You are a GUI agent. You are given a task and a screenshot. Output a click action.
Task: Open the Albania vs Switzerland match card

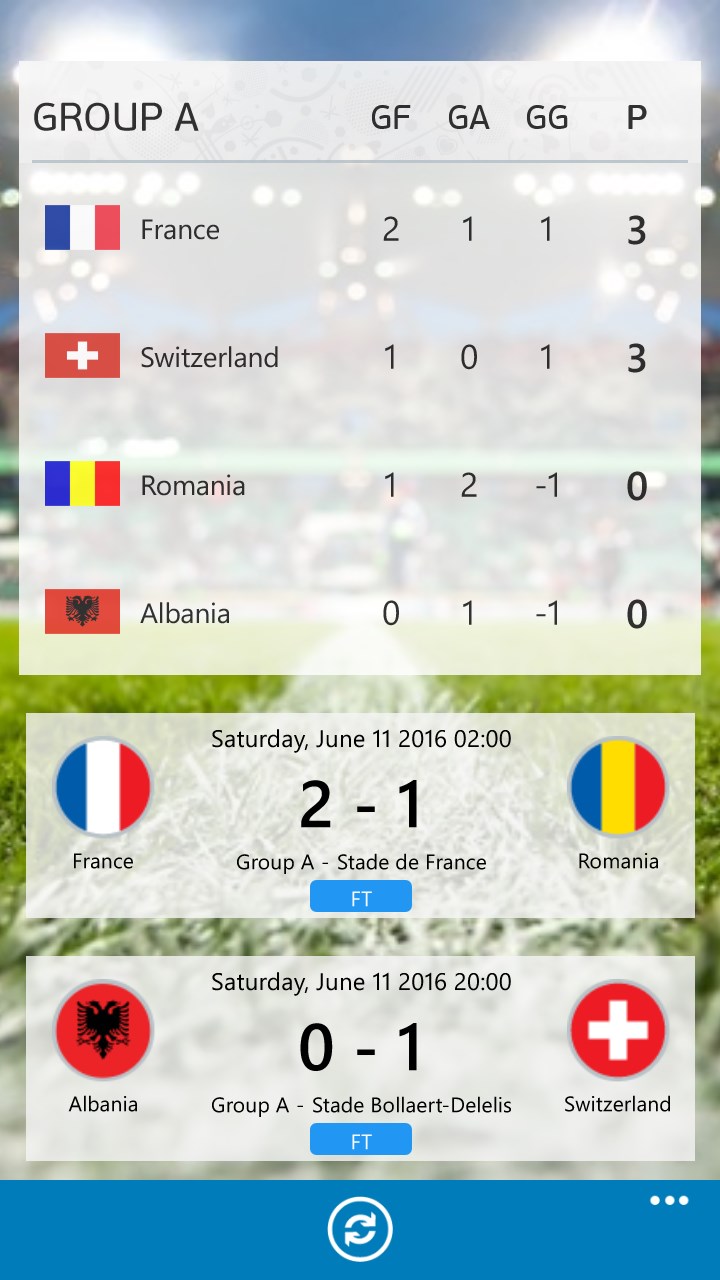pyautogui.click(x=360, y=1058)
